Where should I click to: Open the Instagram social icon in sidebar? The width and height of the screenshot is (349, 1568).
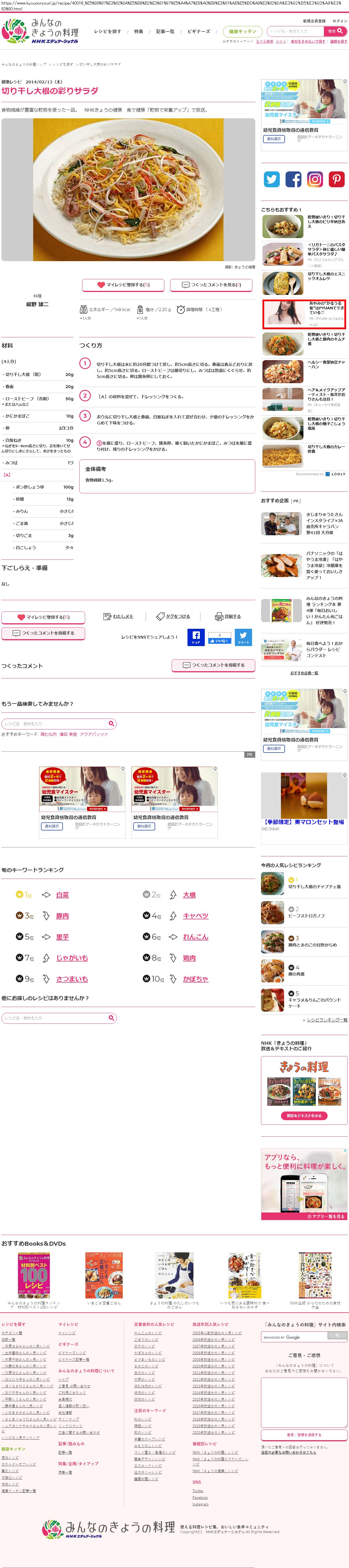pos(314,179)
